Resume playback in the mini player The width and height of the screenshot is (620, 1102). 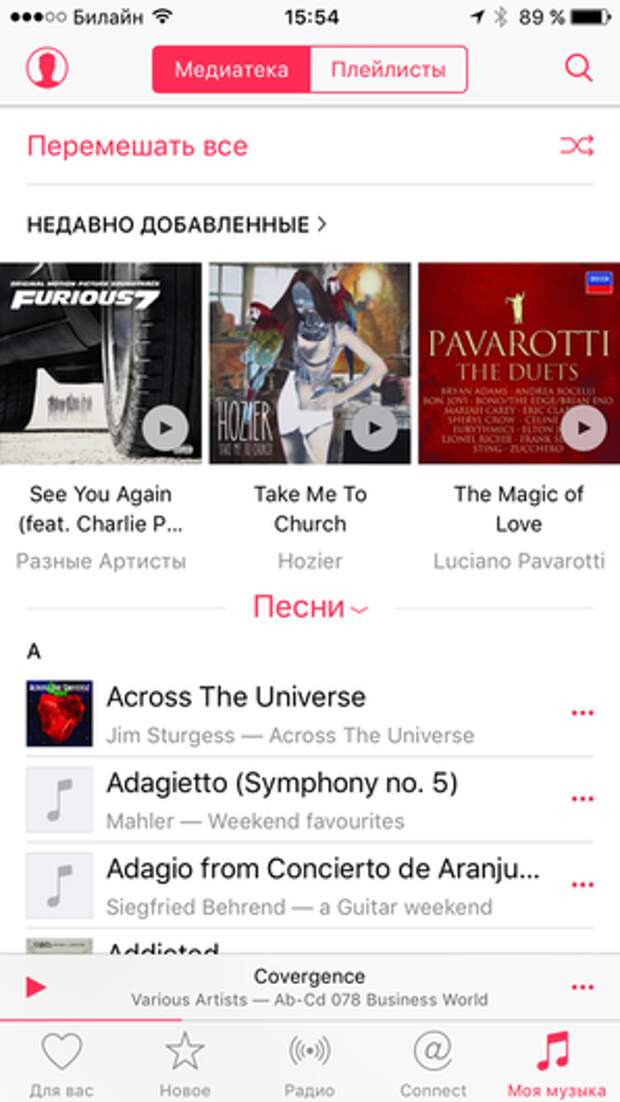tap(36, 988)
